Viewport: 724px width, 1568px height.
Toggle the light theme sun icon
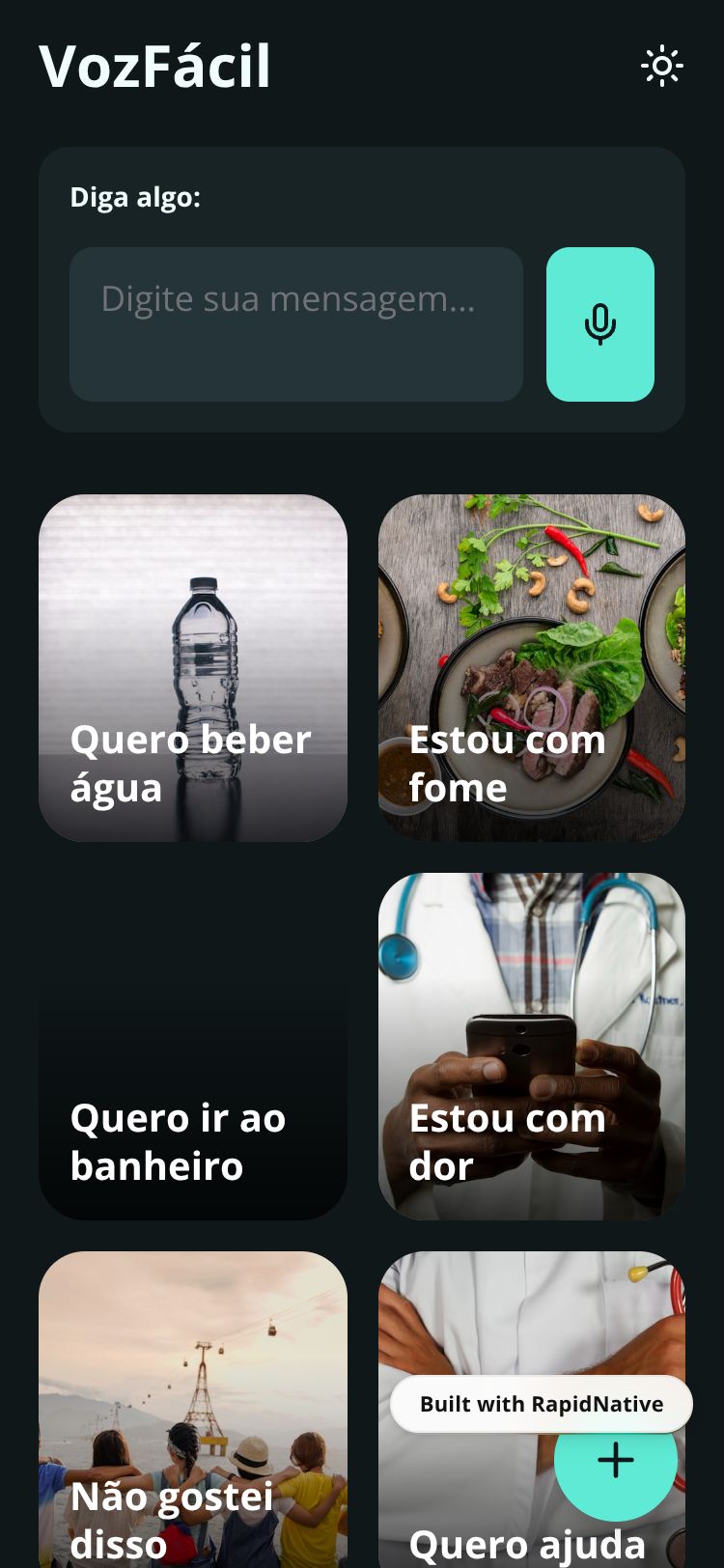coord(662,67)
